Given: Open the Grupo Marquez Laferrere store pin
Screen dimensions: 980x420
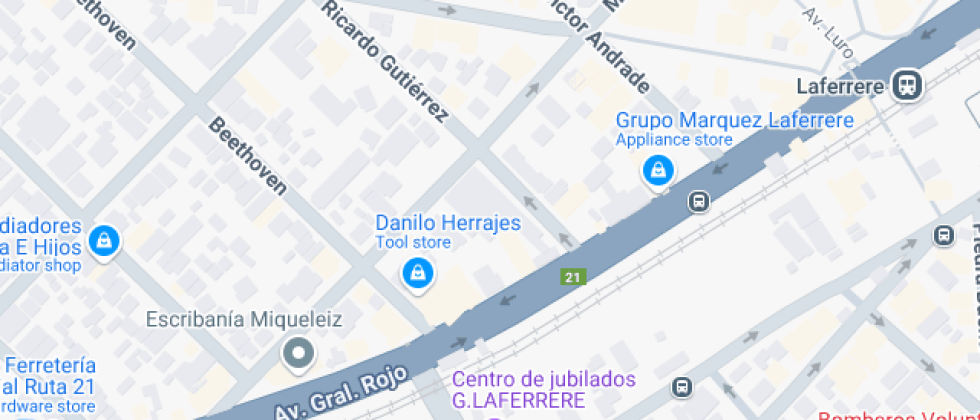Looking at the screenshot, I should tap(657, 170).
